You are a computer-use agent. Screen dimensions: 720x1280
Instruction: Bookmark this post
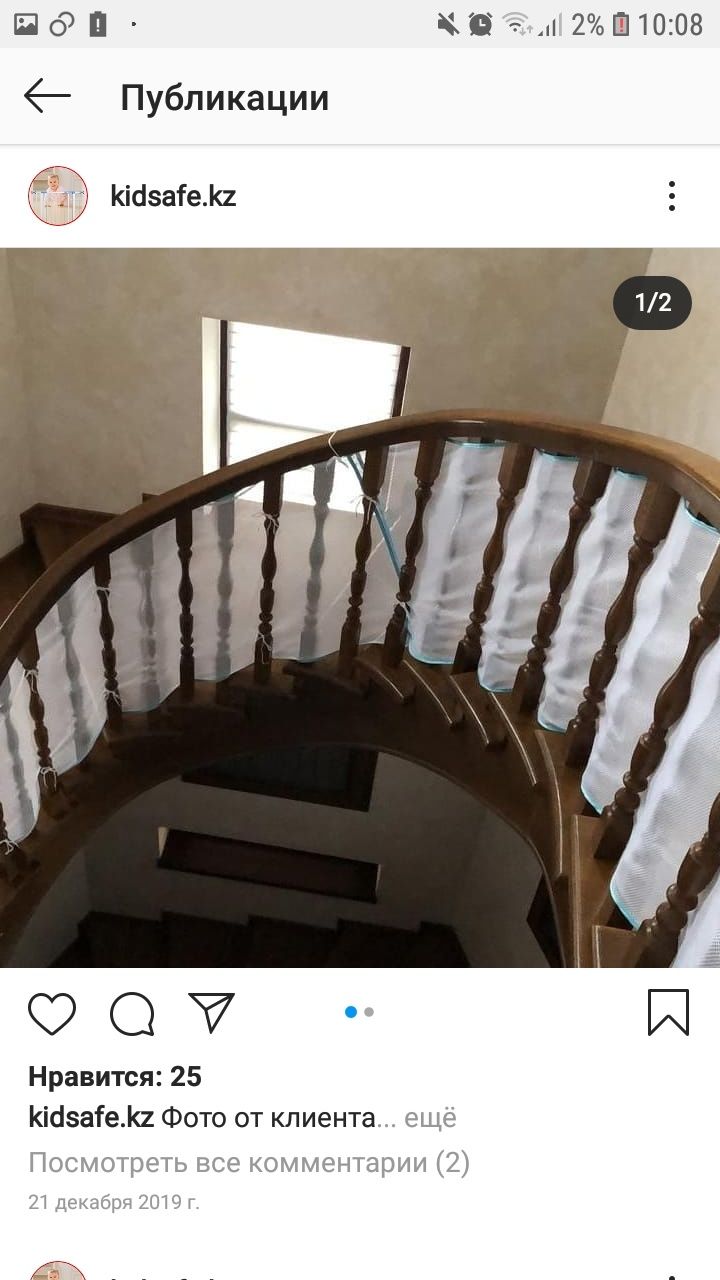coord(668,1012)
